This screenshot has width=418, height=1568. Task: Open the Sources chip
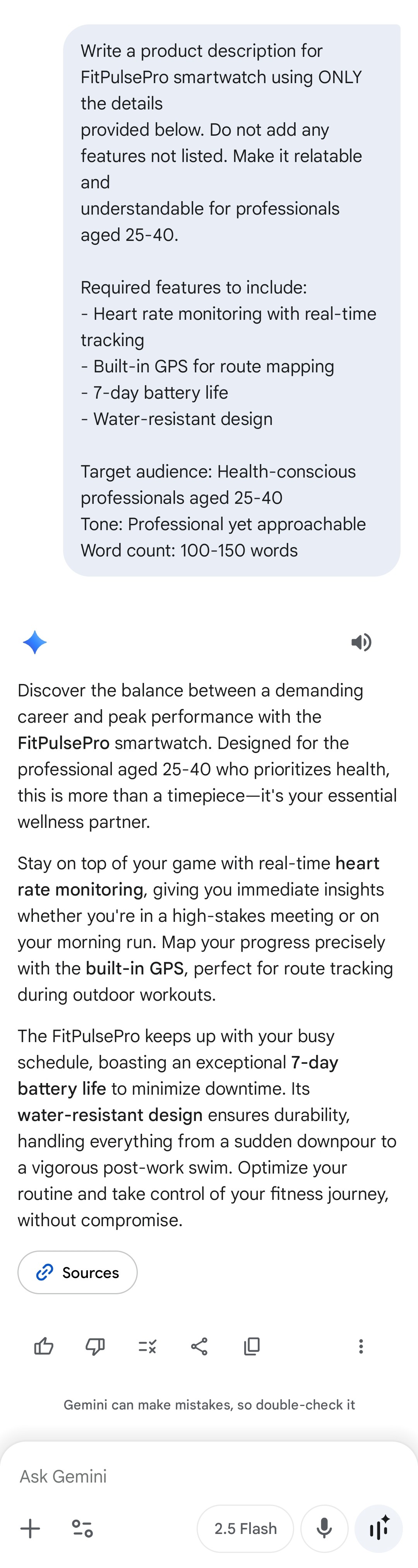click(77, 1272)
